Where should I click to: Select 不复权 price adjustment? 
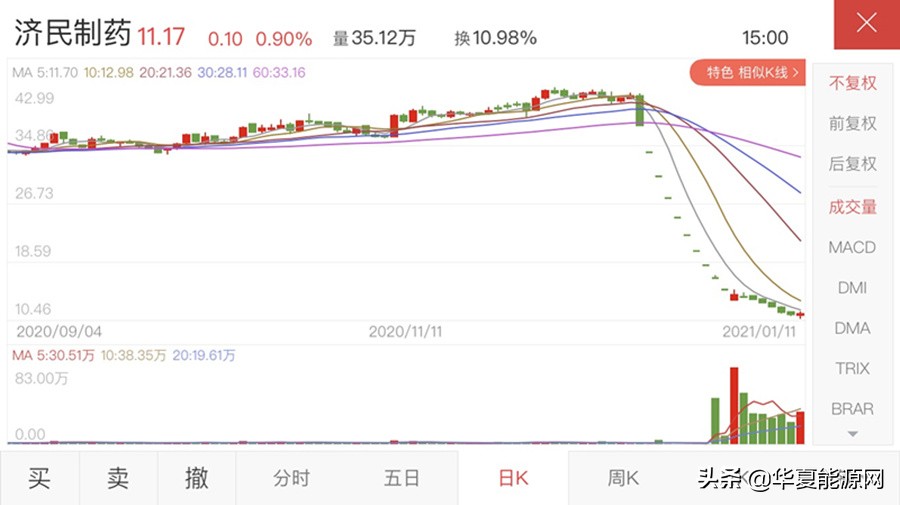pos(852,83)
